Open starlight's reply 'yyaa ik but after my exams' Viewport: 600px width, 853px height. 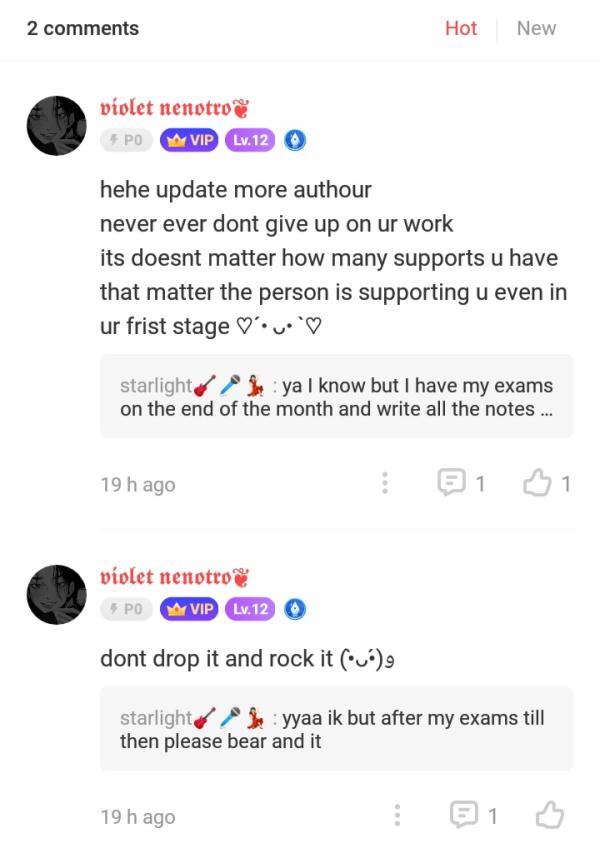pos(336,728)
